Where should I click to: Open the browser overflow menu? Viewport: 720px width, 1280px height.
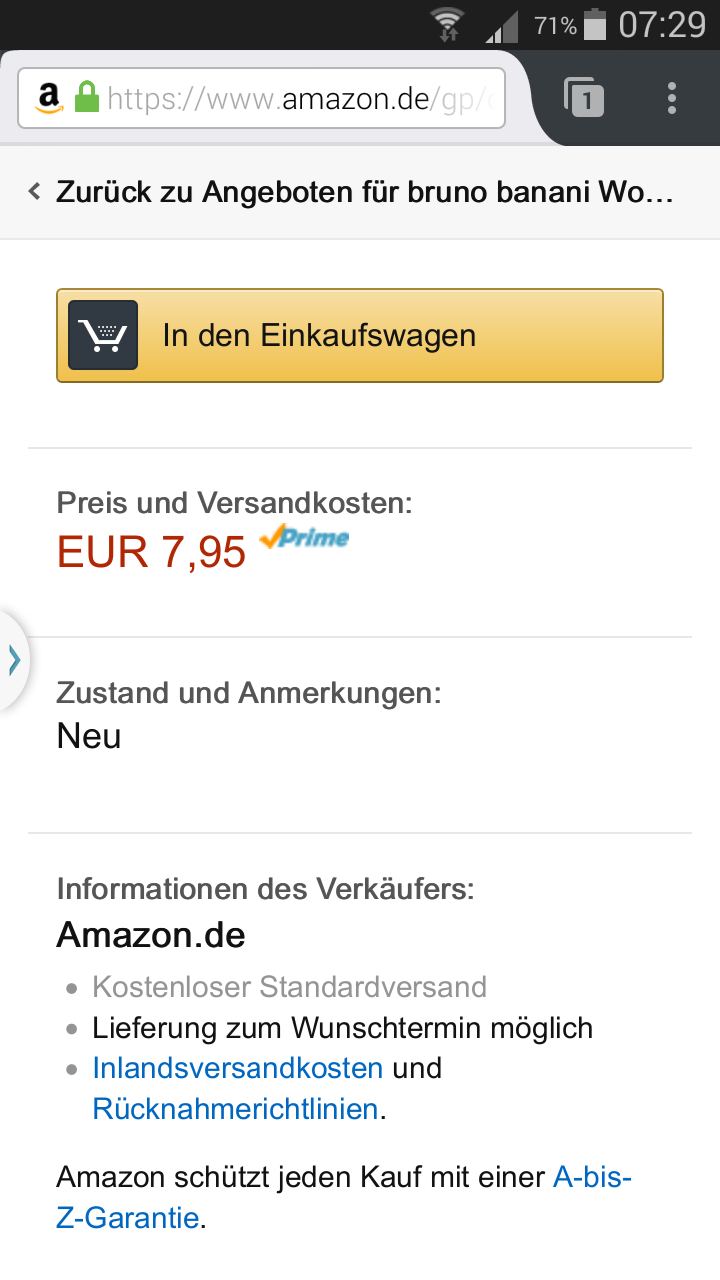click(x=672, y=98)
